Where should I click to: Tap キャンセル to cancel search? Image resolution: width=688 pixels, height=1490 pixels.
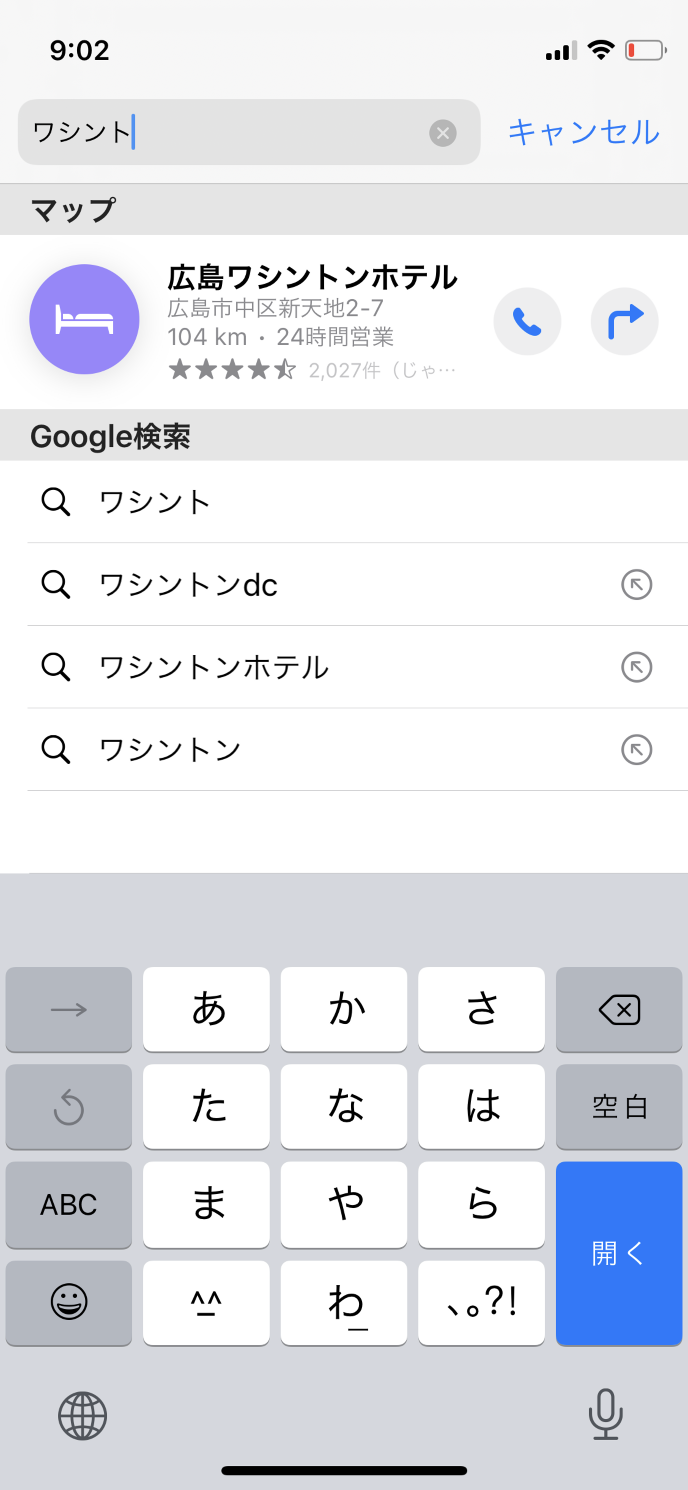point(583,132)
